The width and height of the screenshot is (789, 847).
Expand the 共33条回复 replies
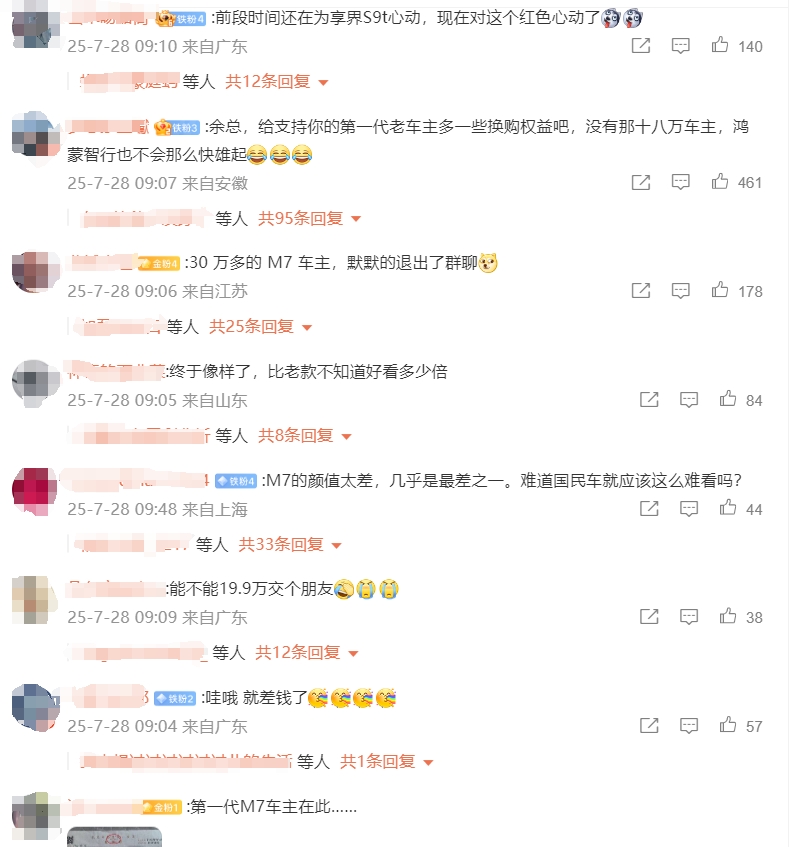(x=291, y=545)
